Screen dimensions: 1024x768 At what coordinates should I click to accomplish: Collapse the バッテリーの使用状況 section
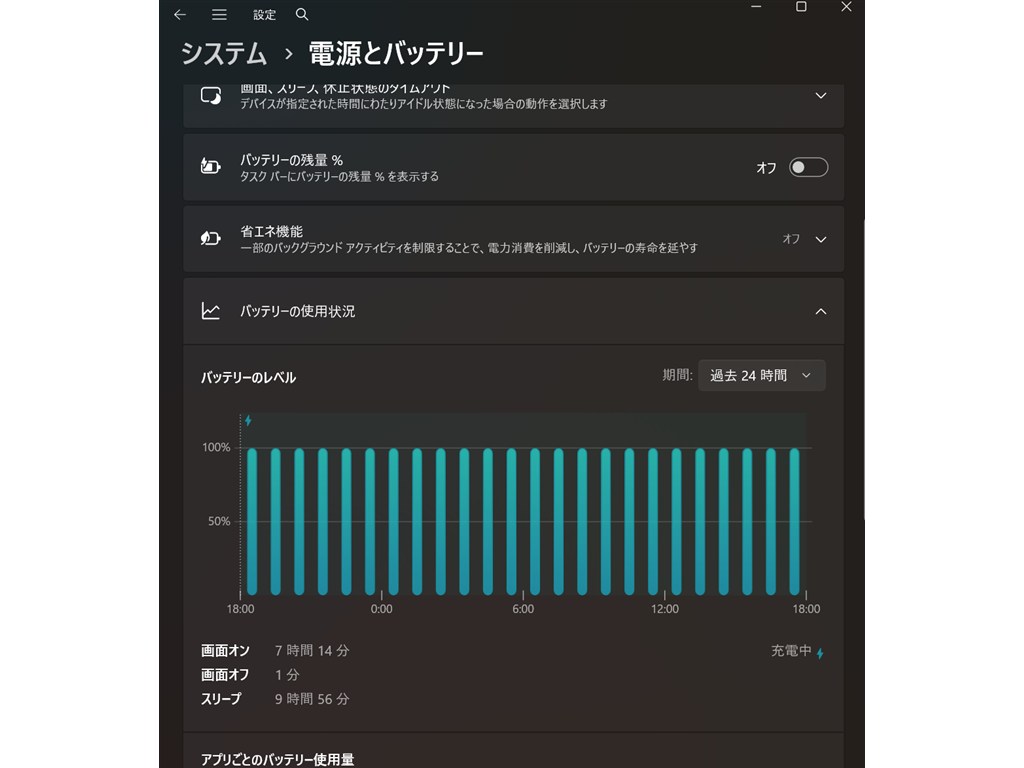click(820, 312)
